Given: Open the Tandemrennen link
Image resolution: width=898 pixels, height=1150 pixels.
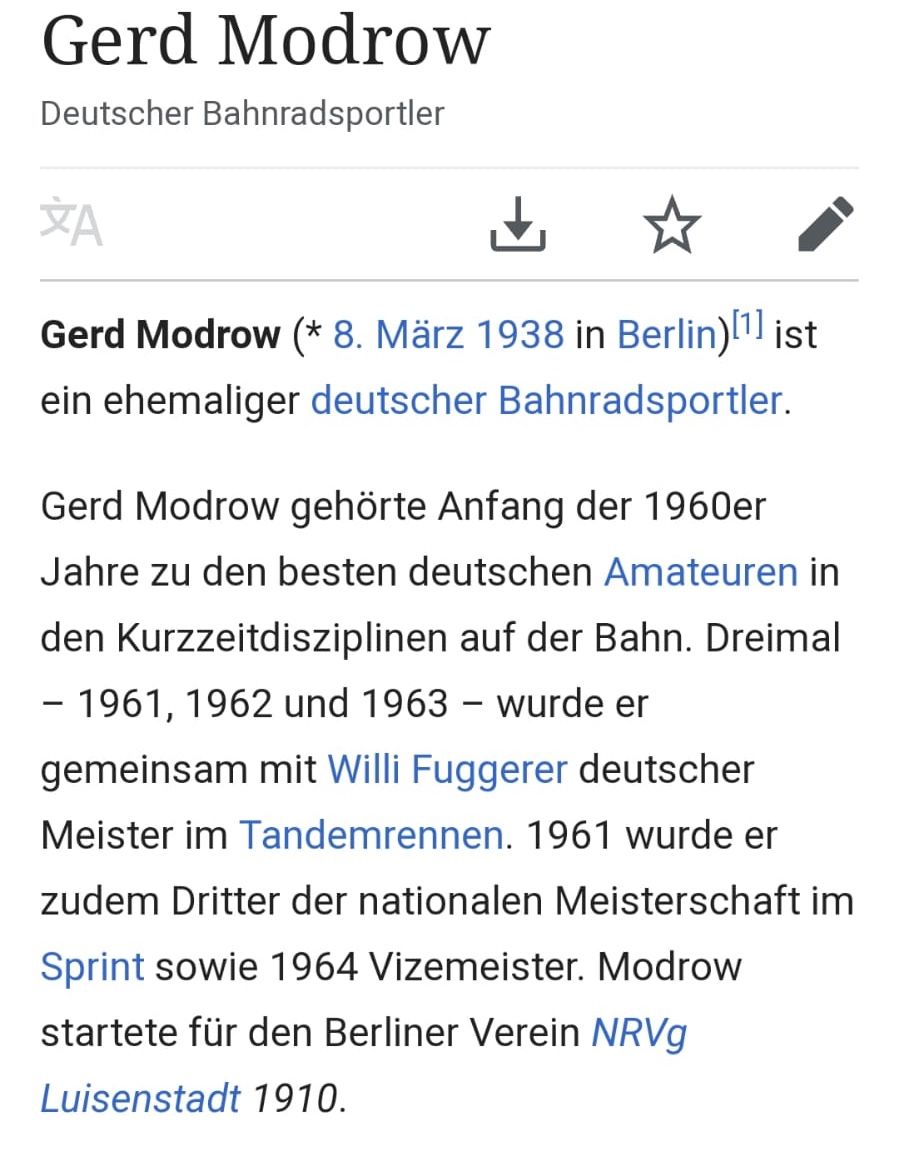Looking at the screenshot, I should coord(370,835).
